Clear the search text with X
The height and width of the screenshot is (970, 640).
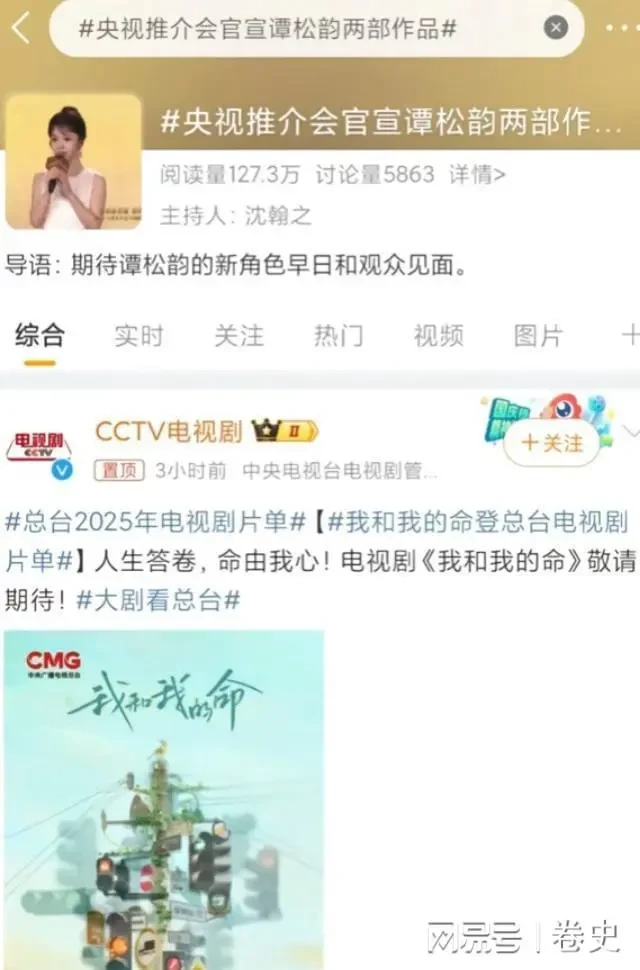(556, 28)
